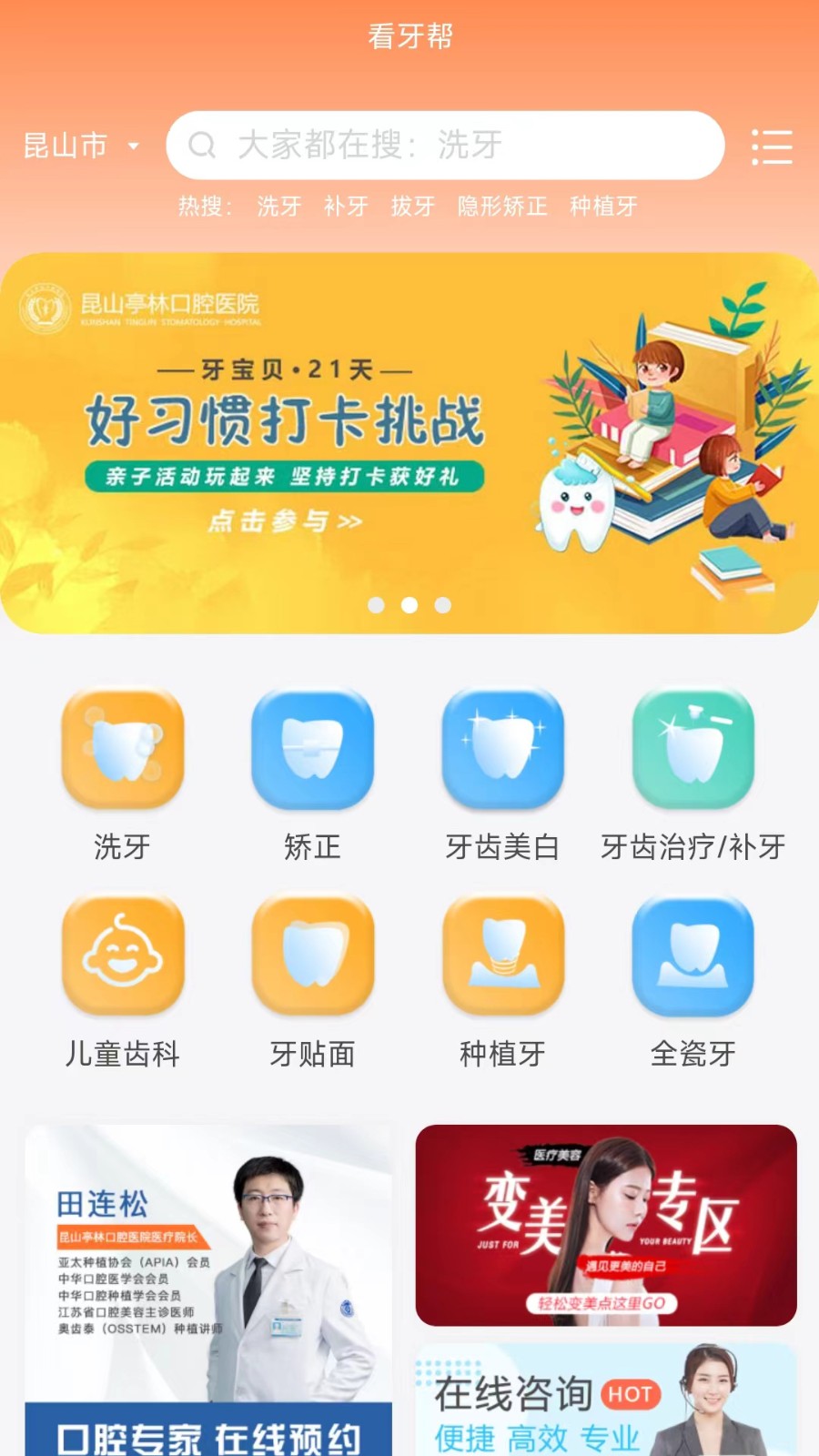
Task: Open the 洗牙 category icon
Action: coord(123,750)
